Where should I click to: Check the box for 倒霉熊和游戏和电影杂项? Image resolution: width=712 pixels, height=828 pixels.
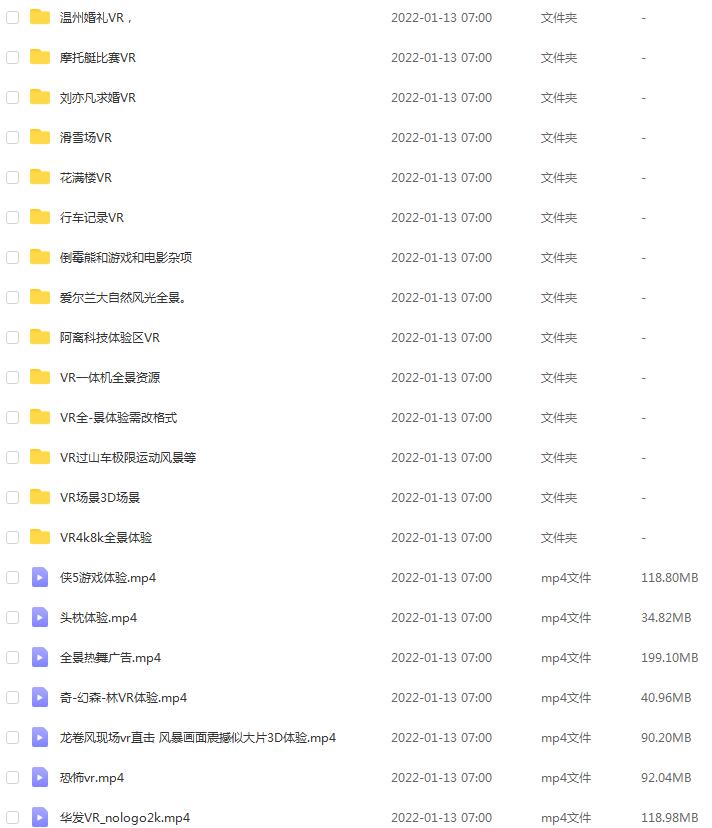tap(13, 258)
